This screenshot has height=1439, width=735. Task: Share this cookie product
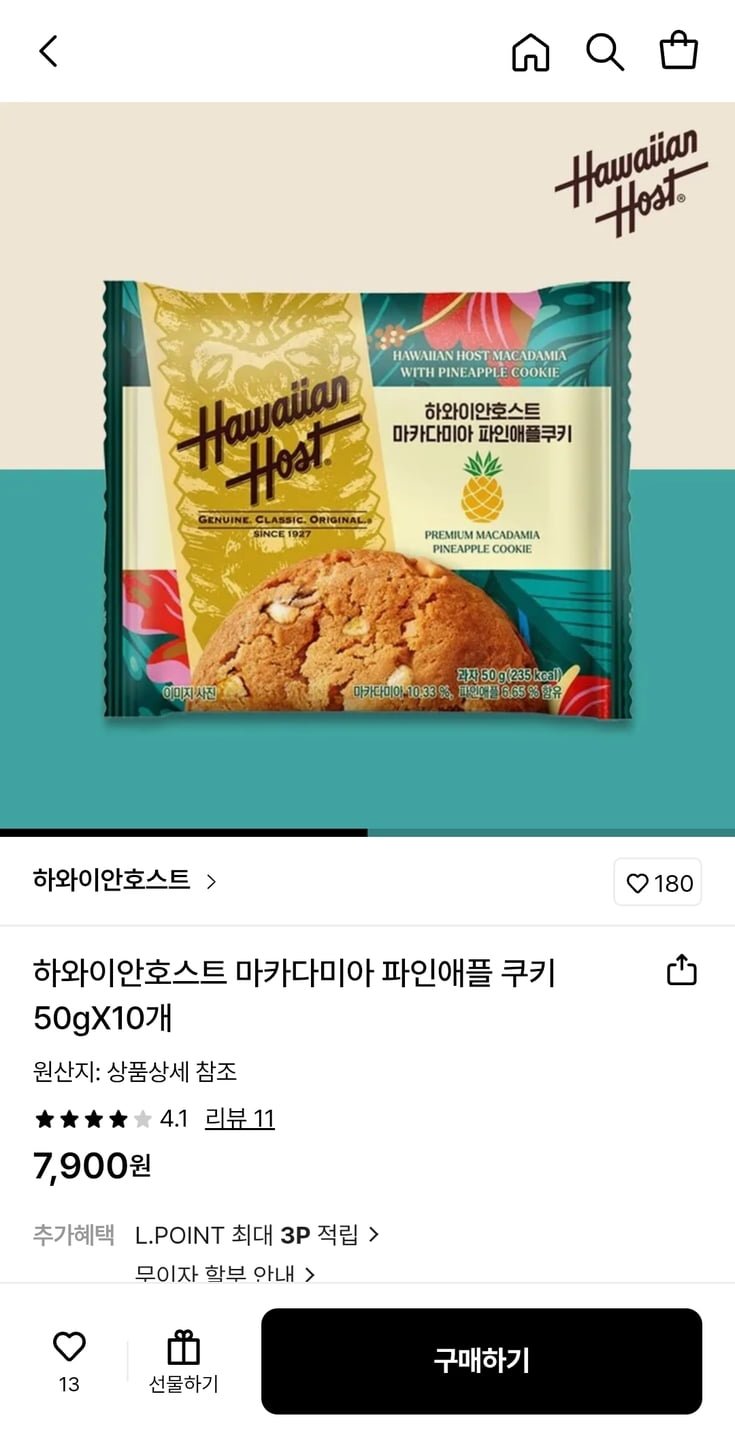coord(681,970)
